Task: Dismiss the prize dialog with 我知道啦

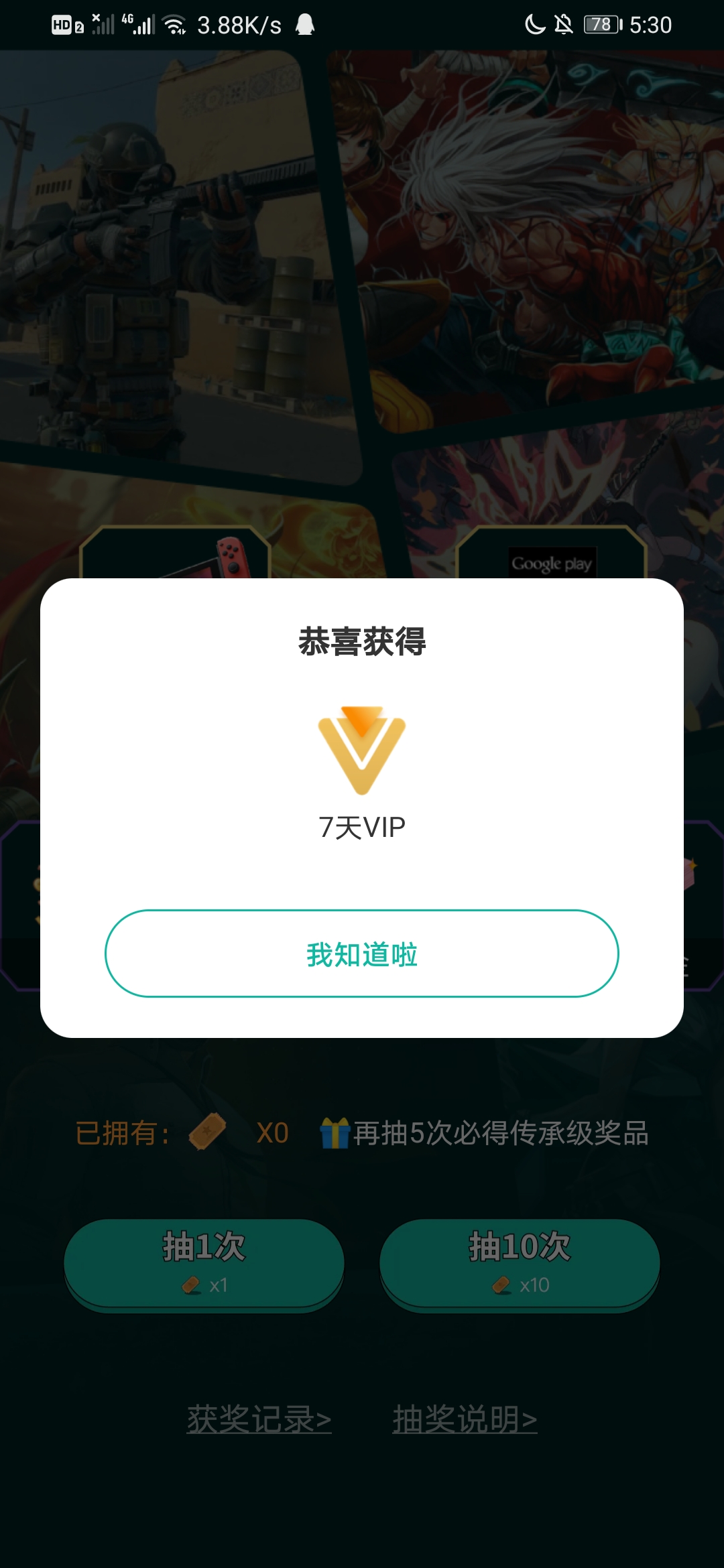Action: click(x=362, y=954)
